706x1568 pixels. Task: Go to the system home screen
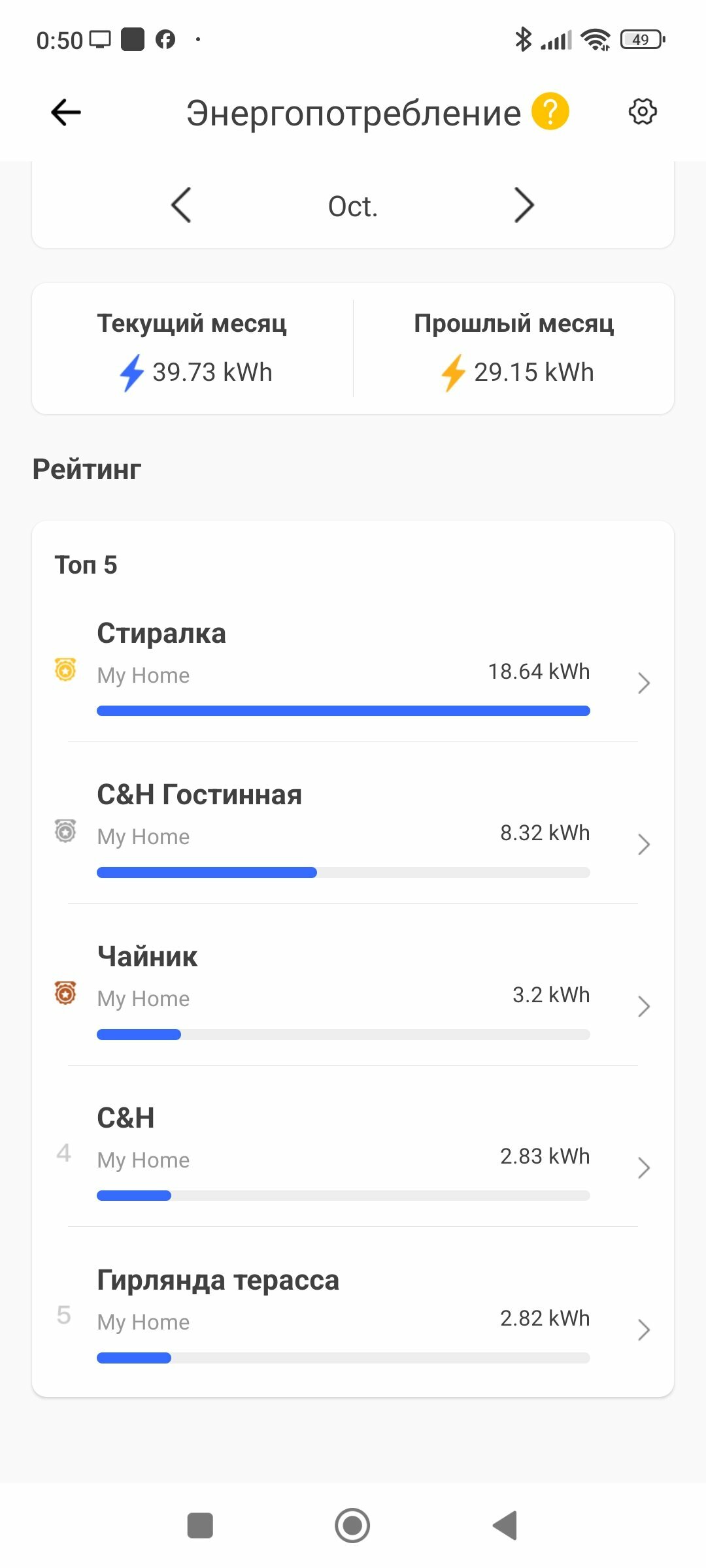point(352,1526)
